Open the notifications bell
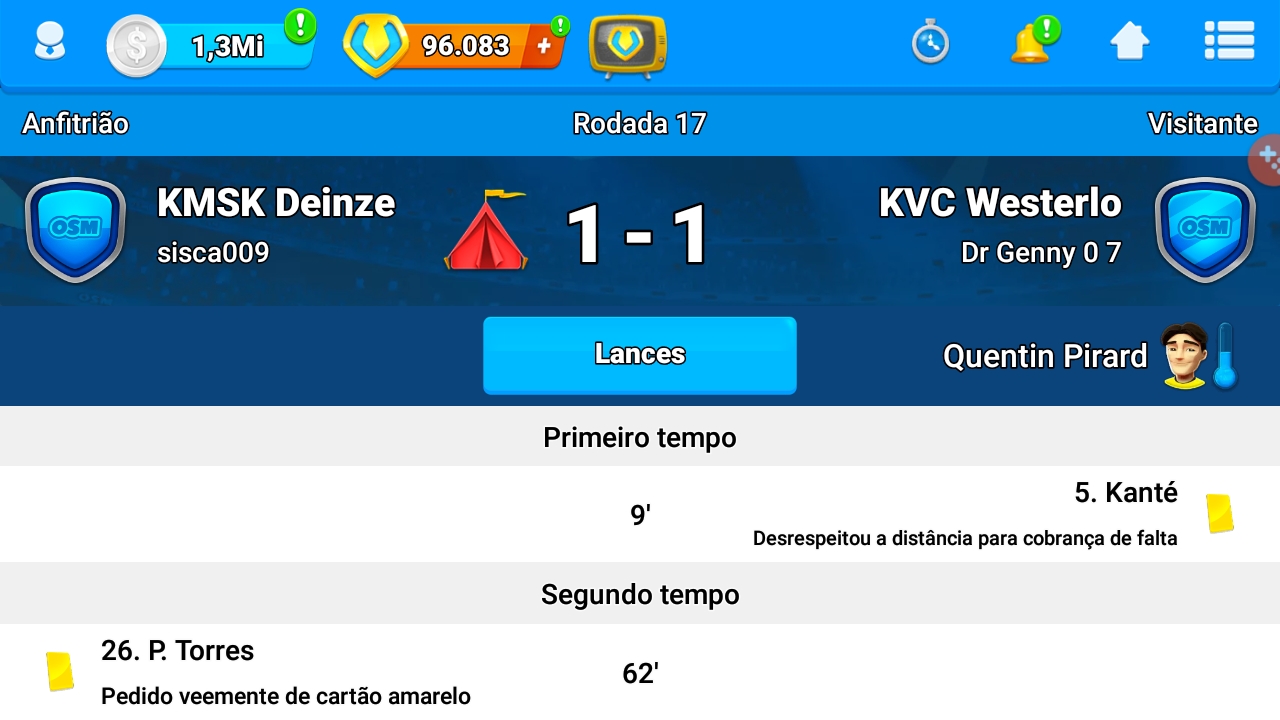This screenshot has height=720, width=1280. click(1030, 44)
